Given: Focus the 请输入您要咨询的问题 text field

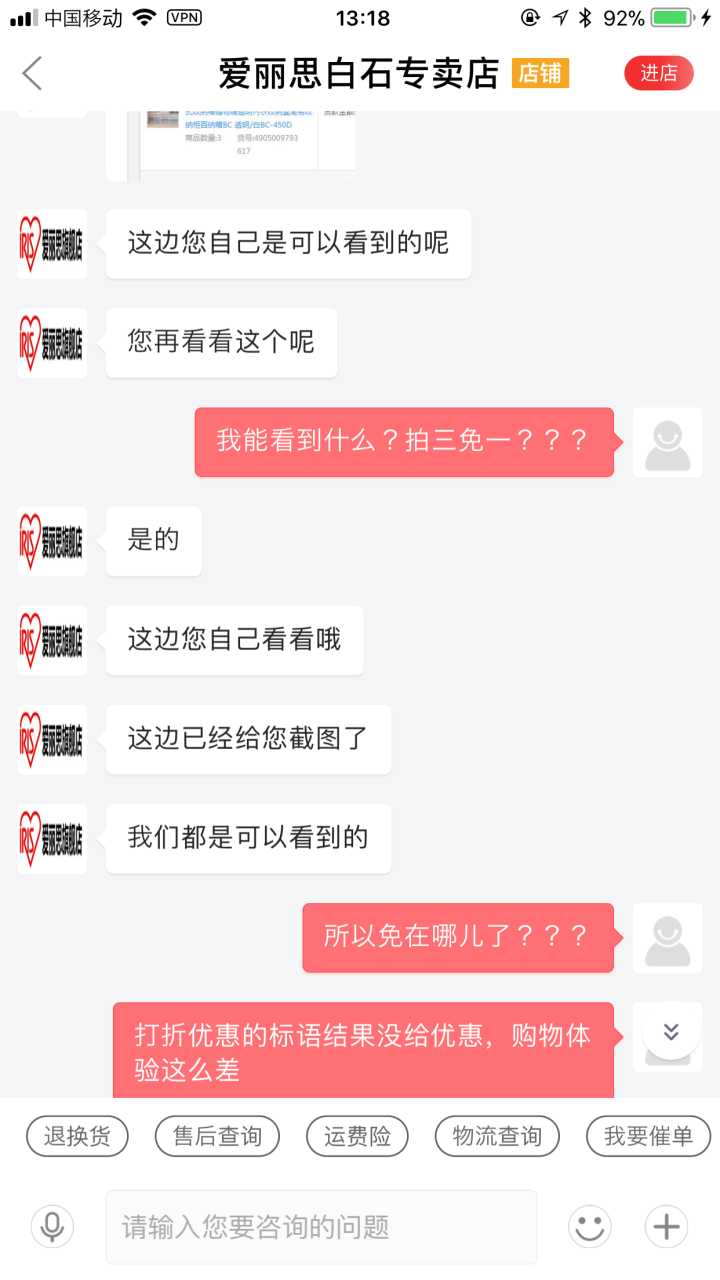Looking at the screenshot, I should click(x=320, y=1226).
